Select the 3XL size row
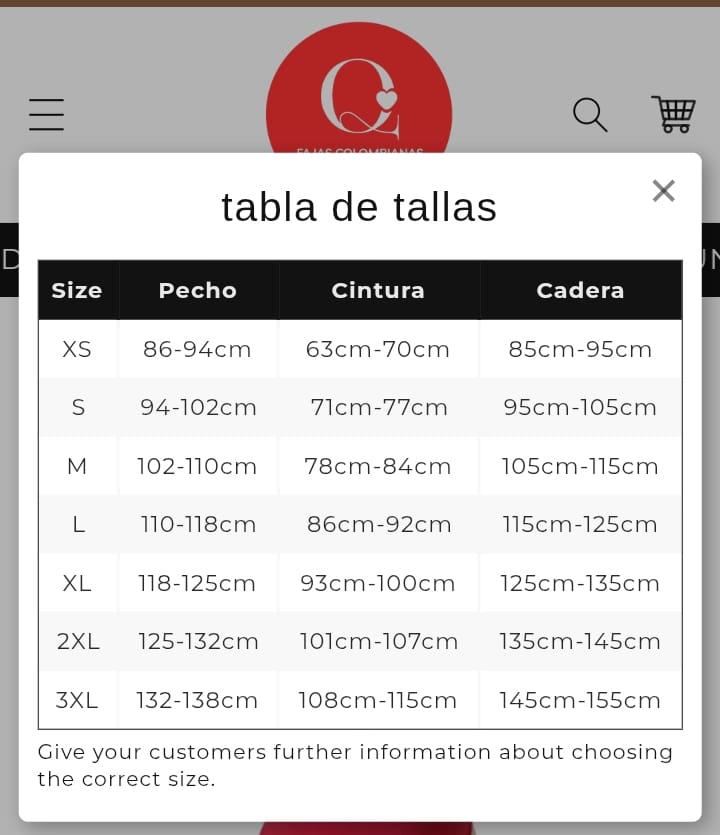720x835 pixels. [77, 699]
